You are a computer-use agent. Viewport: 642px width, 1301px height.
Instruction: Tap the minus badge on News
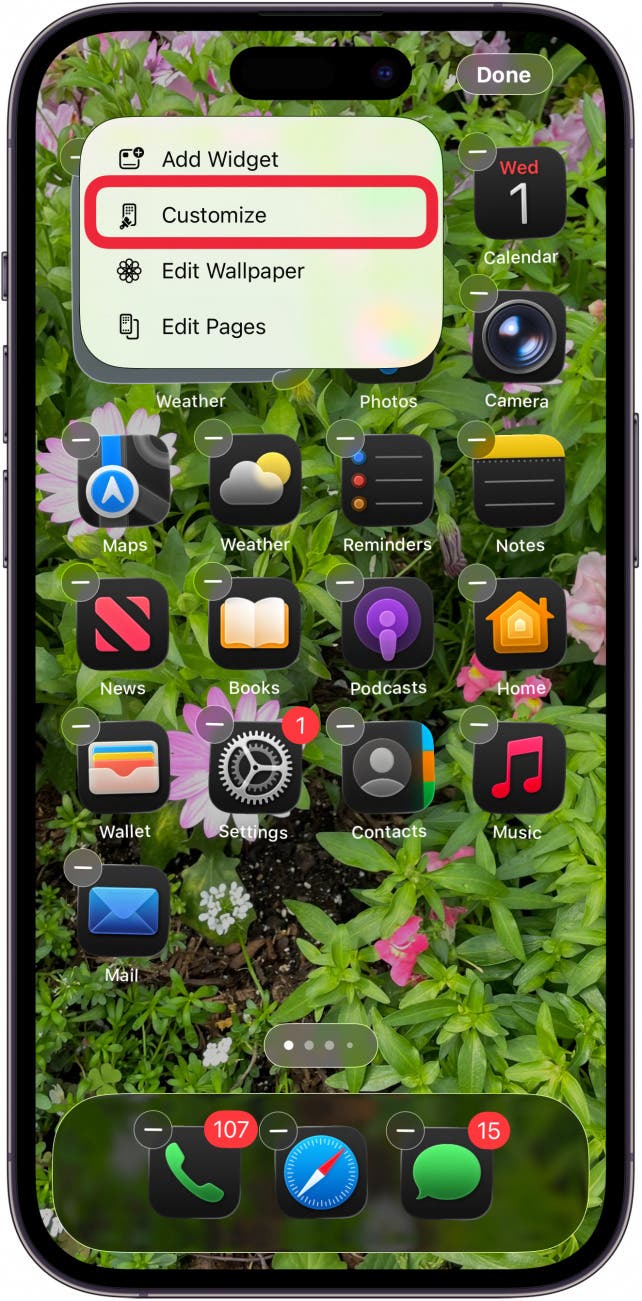(x=80, y=582)
